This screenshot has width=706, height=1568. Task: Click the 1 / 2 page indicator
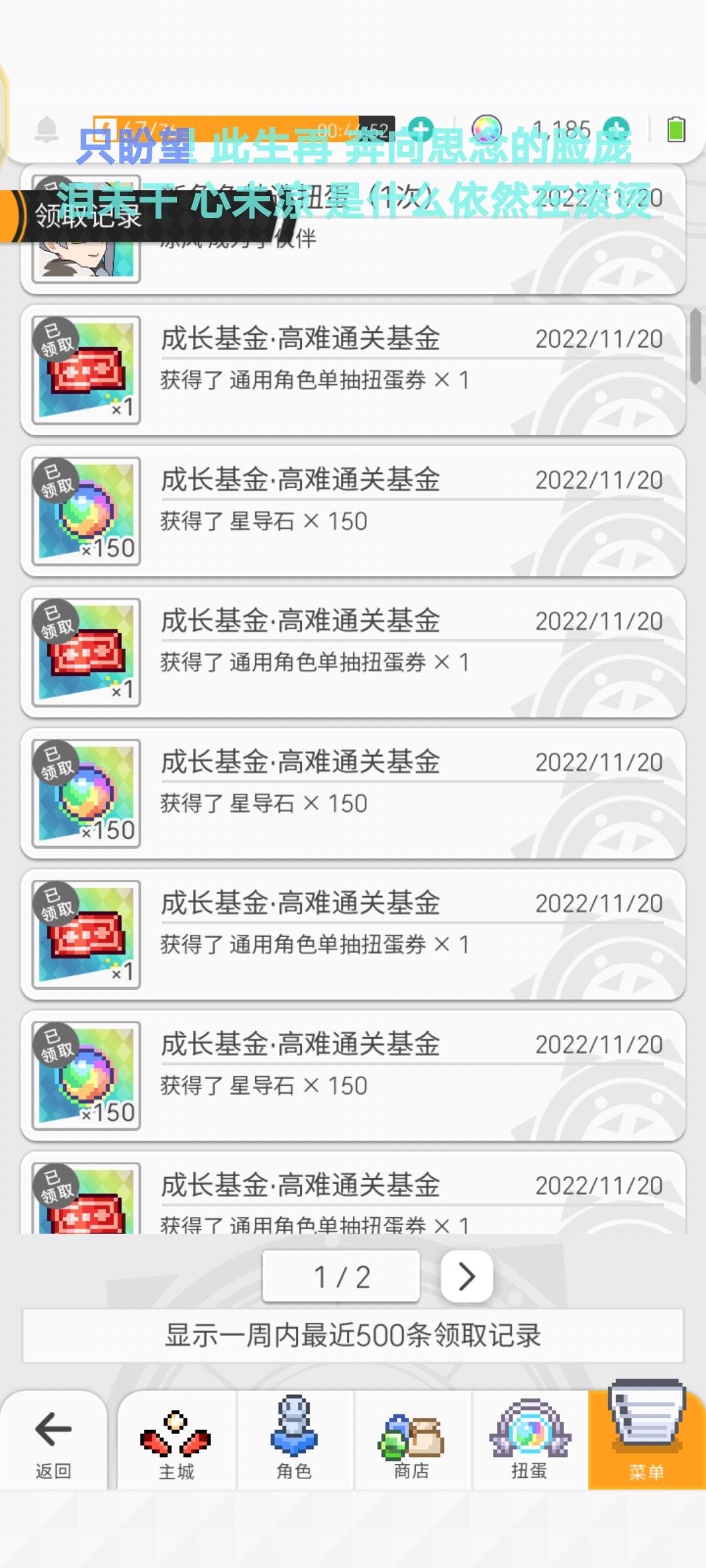pyautogui.click(x=340, y=1278)
